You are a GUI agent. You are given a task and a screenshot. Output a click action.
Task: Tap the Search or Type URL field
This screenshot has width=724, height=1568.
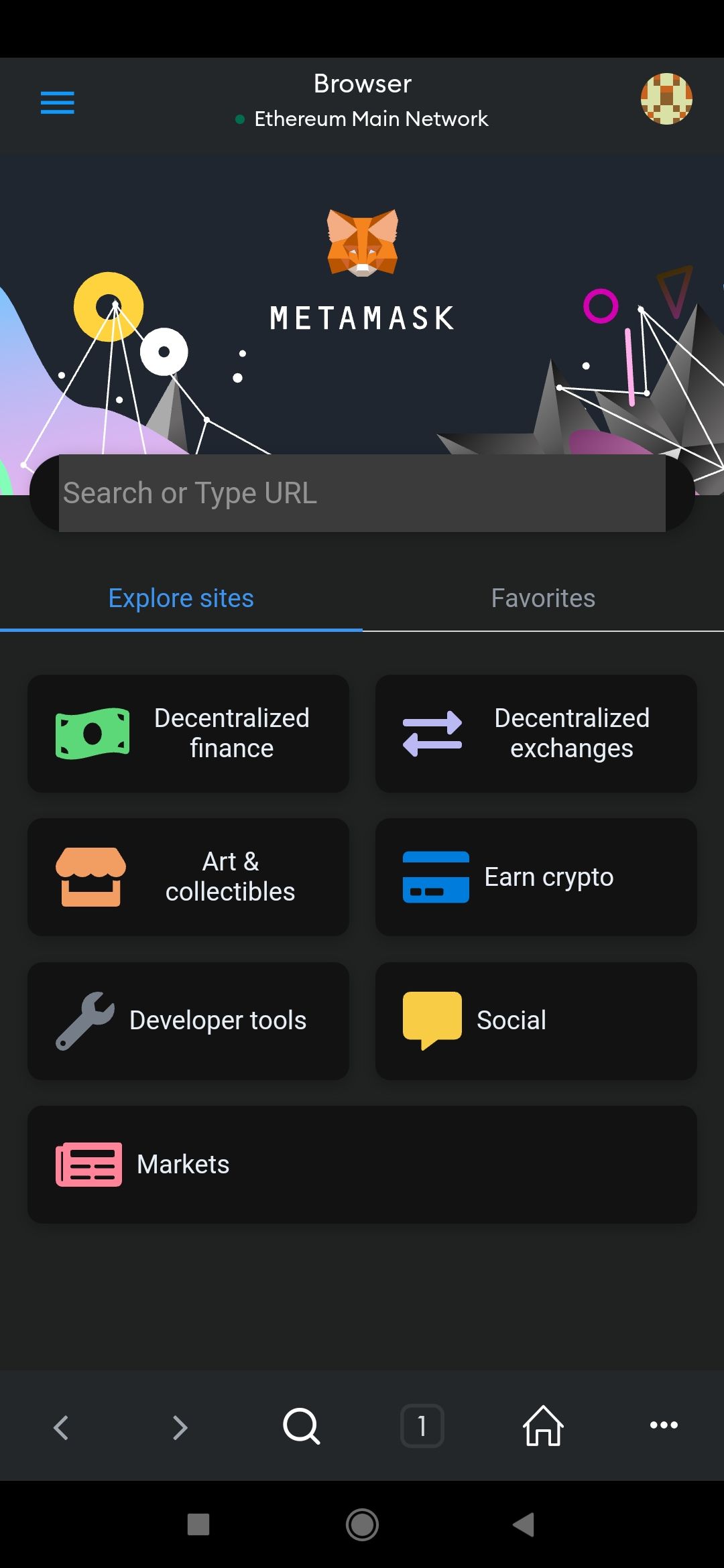tap(362, 493)
